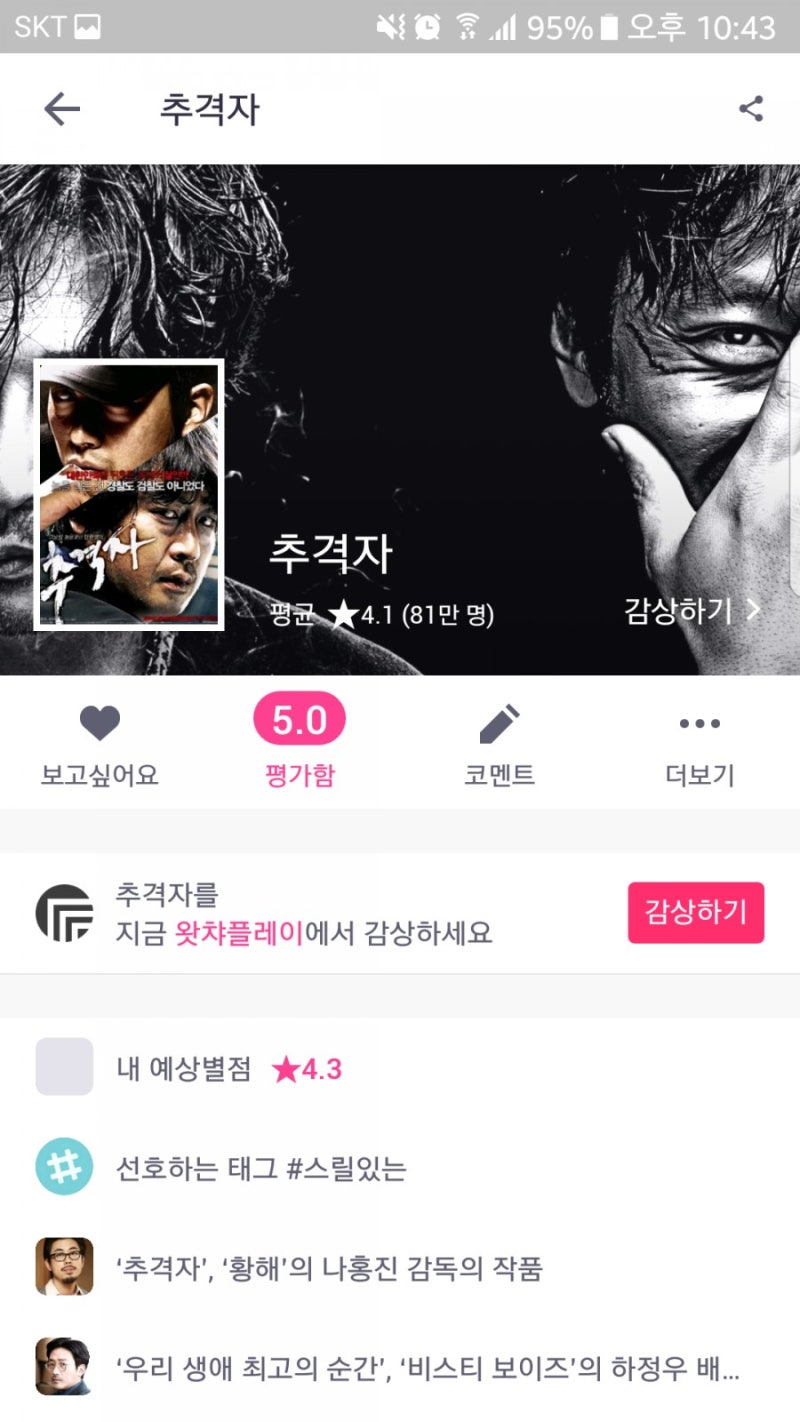Open the 나홍진 감독의 작품 row
This screenshot has height=1422, width=800.
click(400, 1268)
